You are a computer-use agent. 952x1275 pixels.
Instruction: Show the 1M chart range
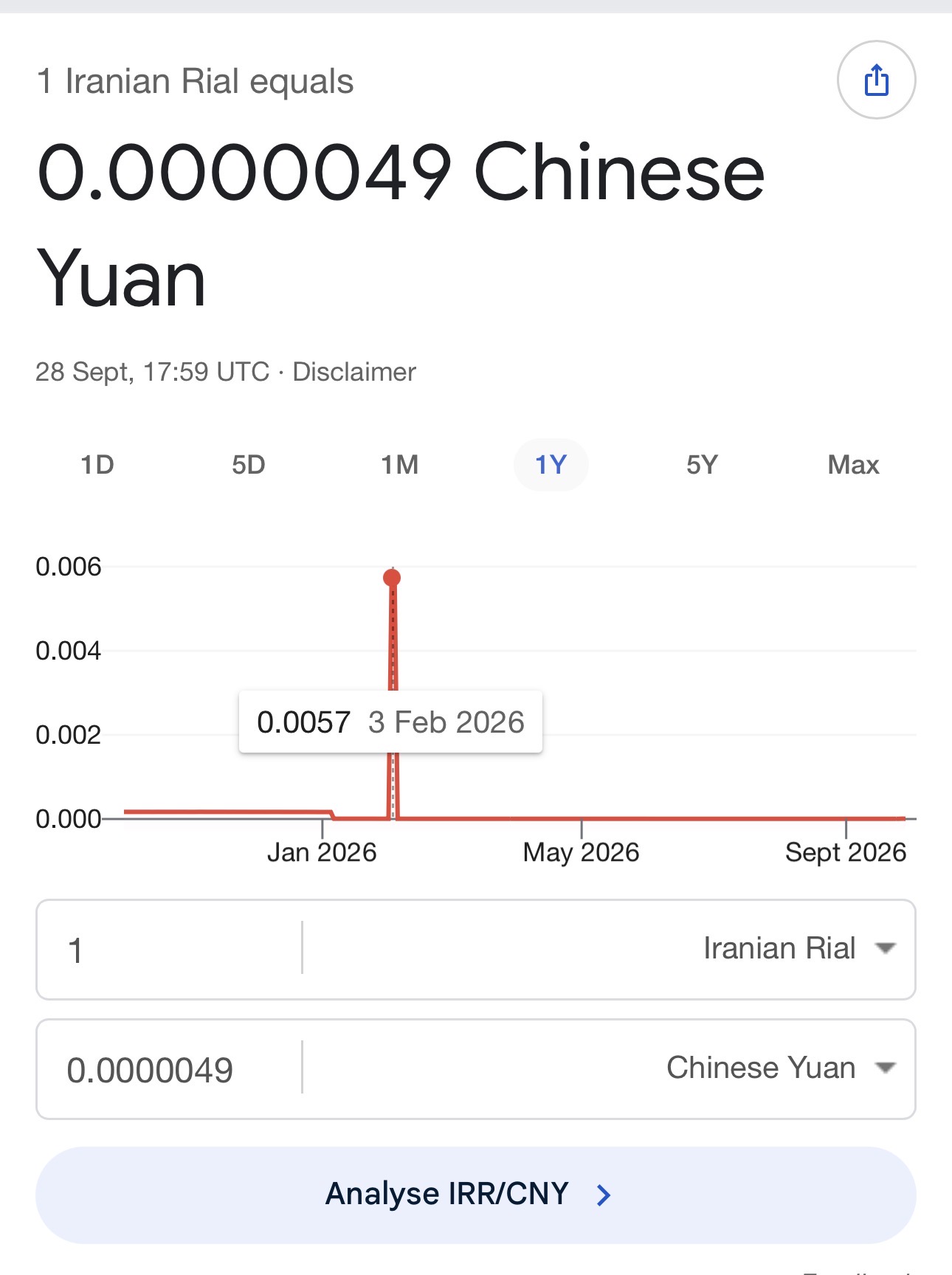pyautogui.click(x=400, y=465)
